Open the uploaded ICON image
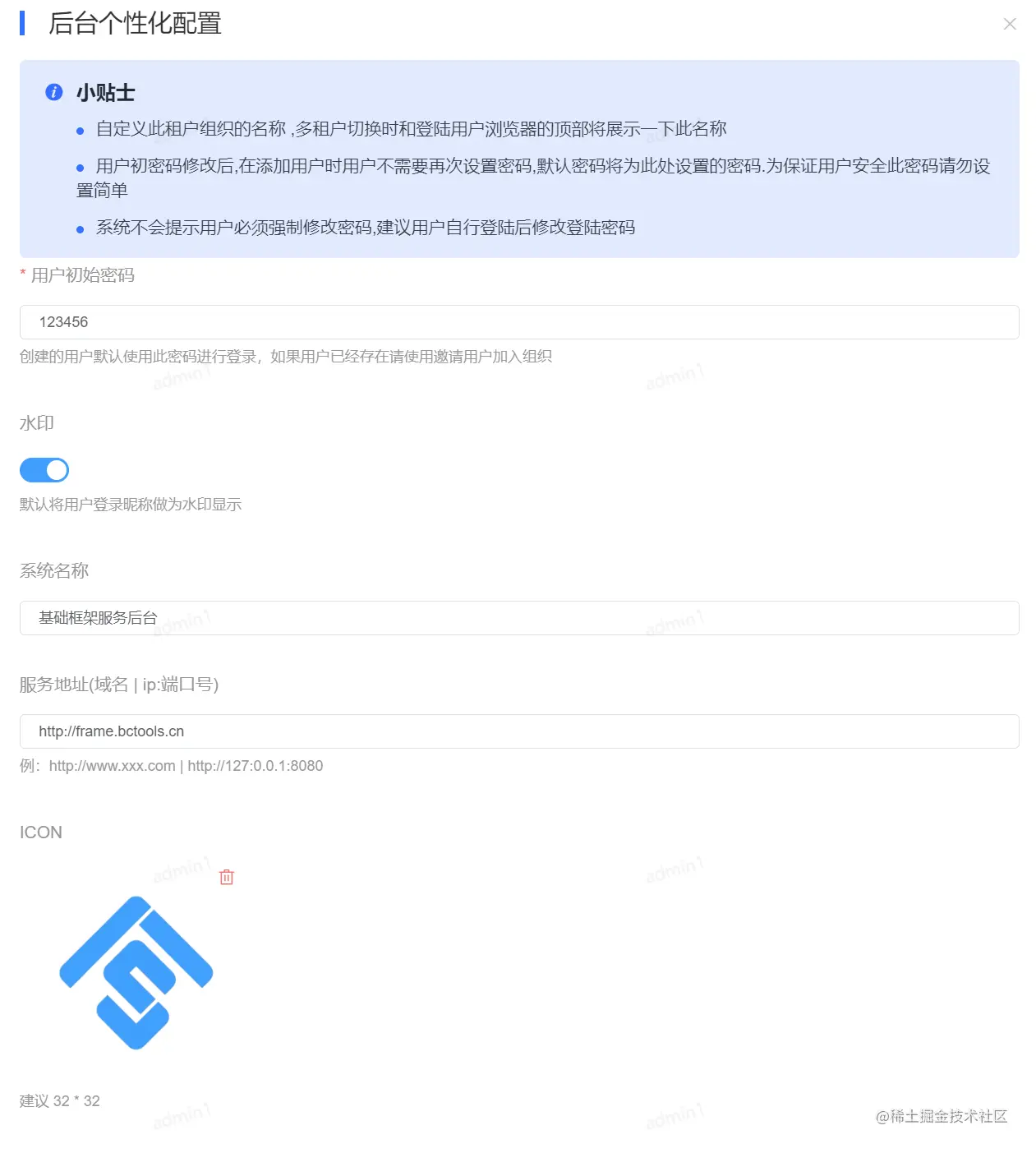 (x=136, y=973)
